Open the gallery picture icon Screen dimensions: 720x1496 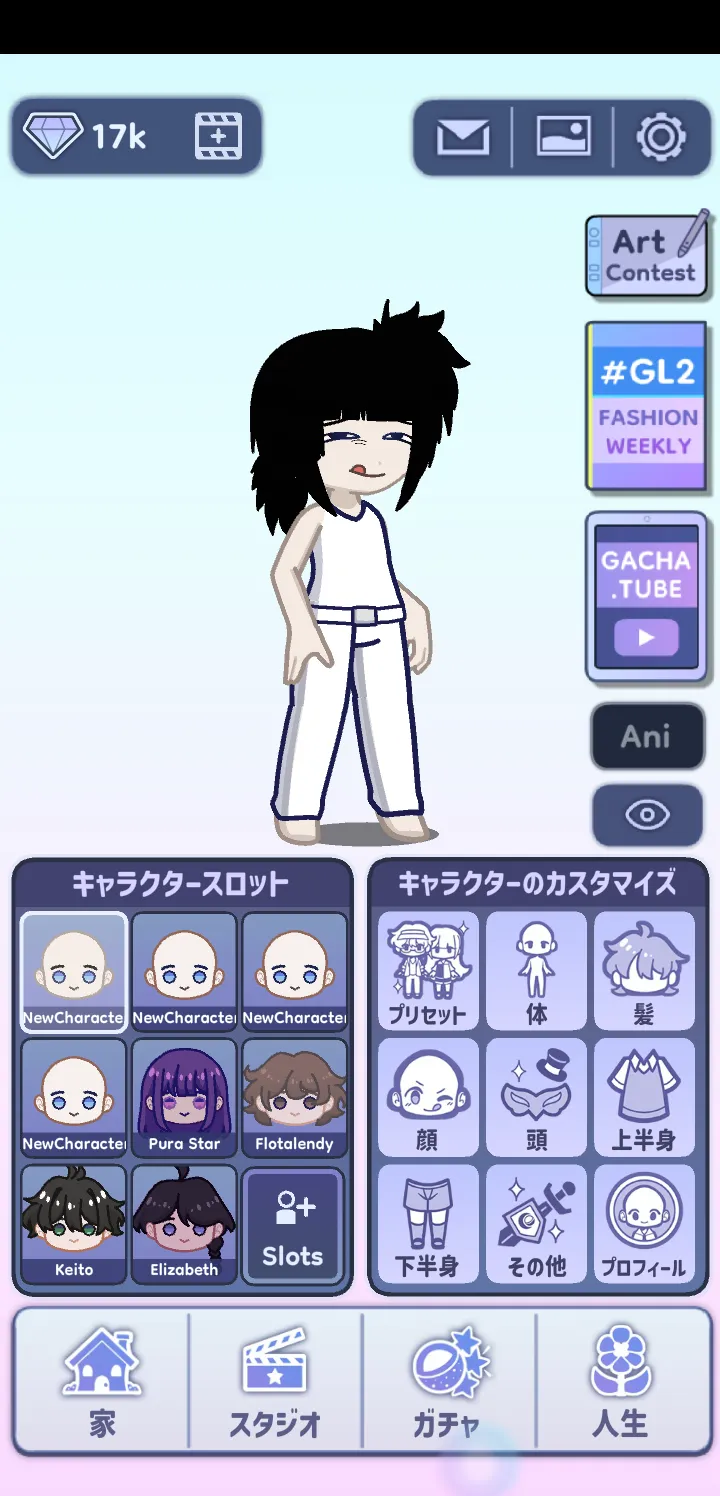pos(563,137)
